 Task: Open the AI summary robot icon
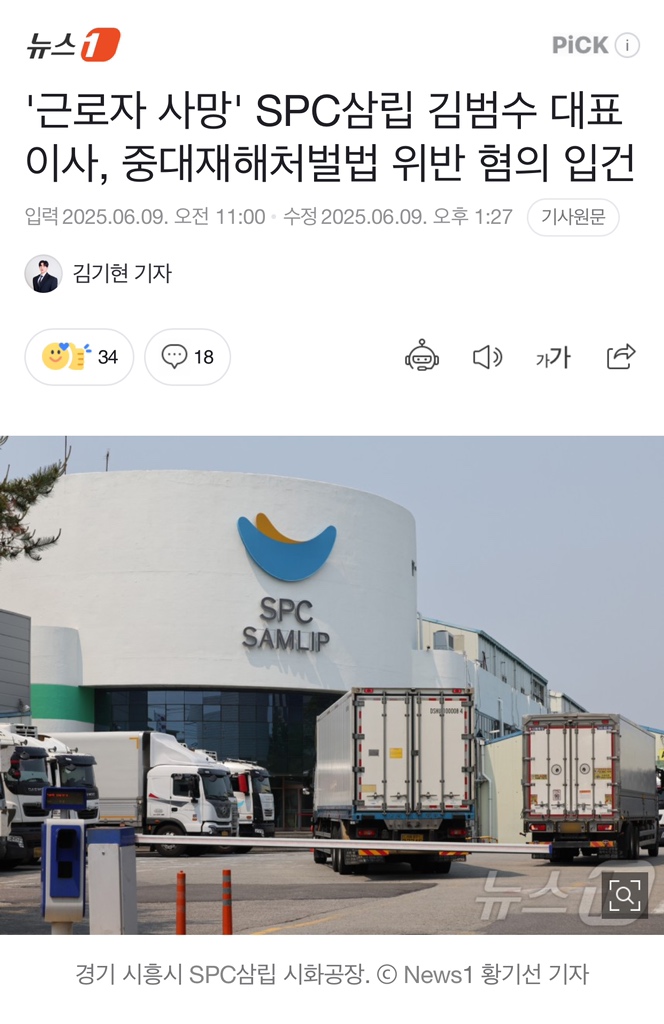(x=422, y=357)
